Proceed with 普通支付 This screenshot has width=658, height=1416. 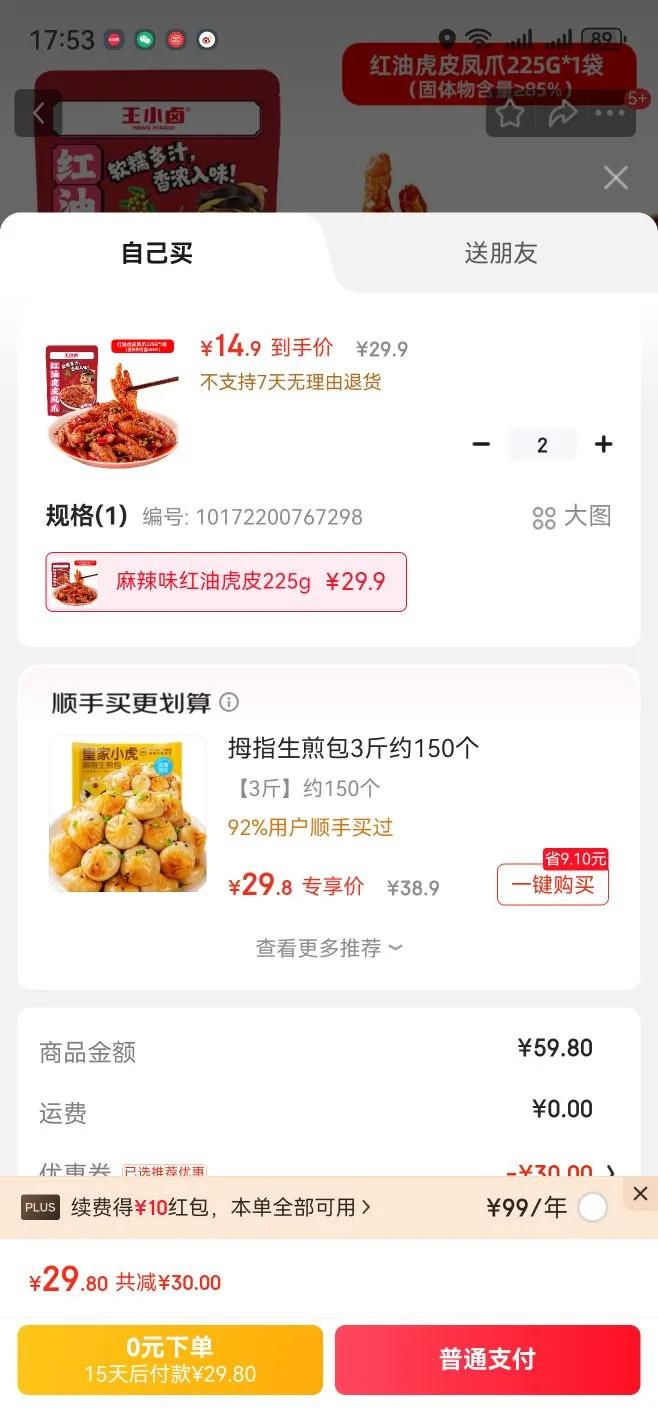click(487, 1359)
